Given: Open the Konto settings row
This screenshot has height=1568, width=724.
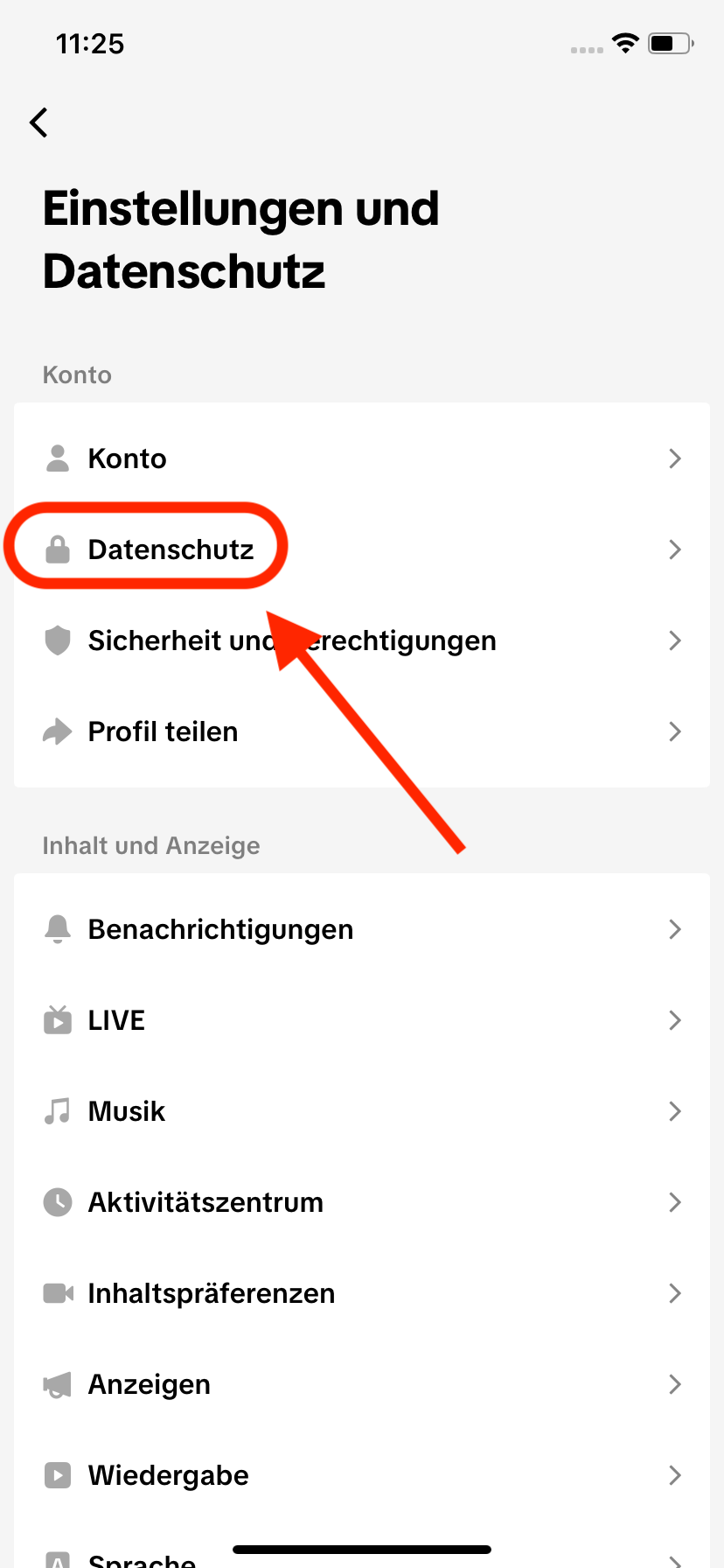Looking at the screenshot, I should [x=362, y=458].
